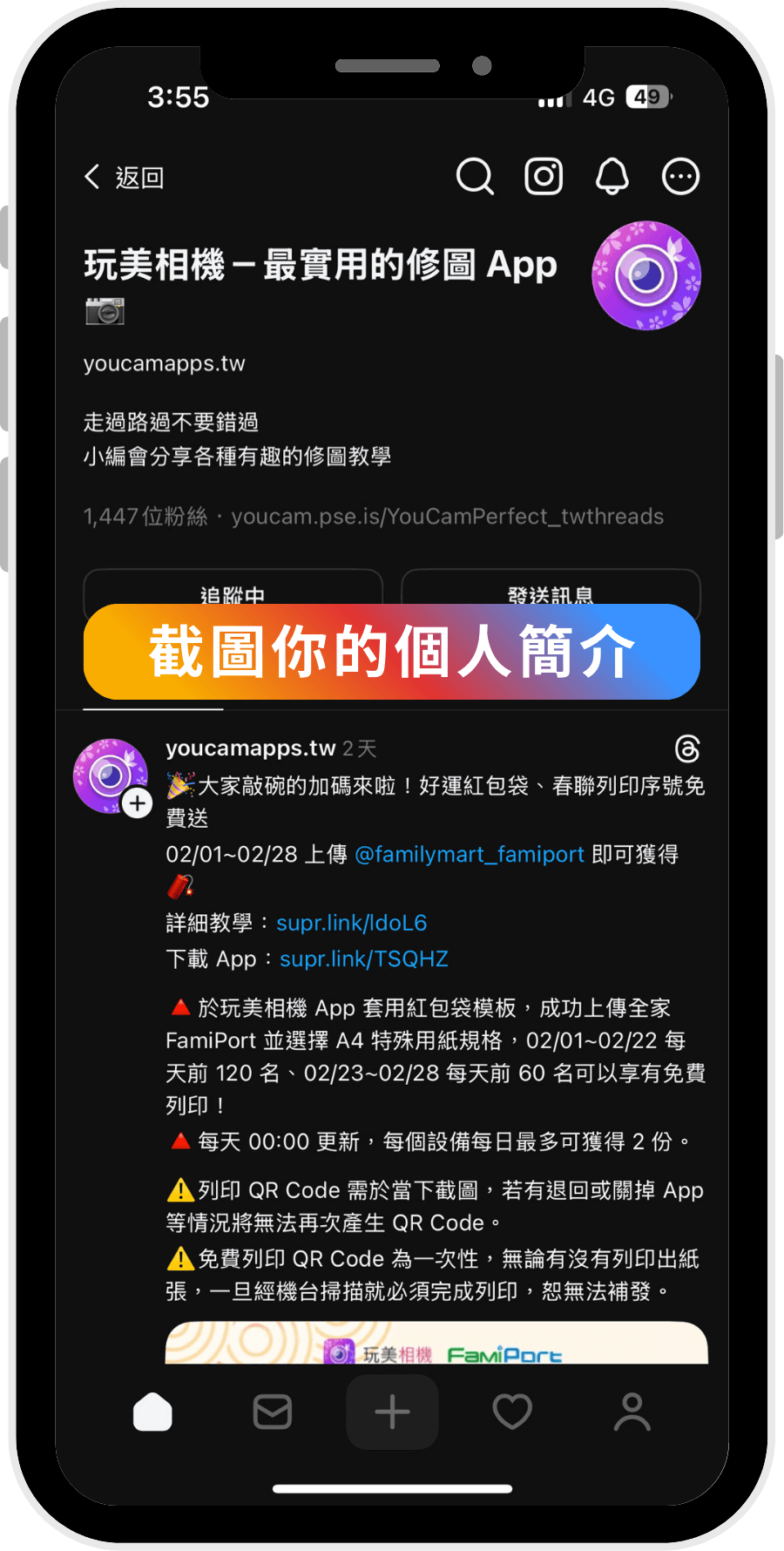Tap the plus icon to create a post

click(x=392, y=1412)
